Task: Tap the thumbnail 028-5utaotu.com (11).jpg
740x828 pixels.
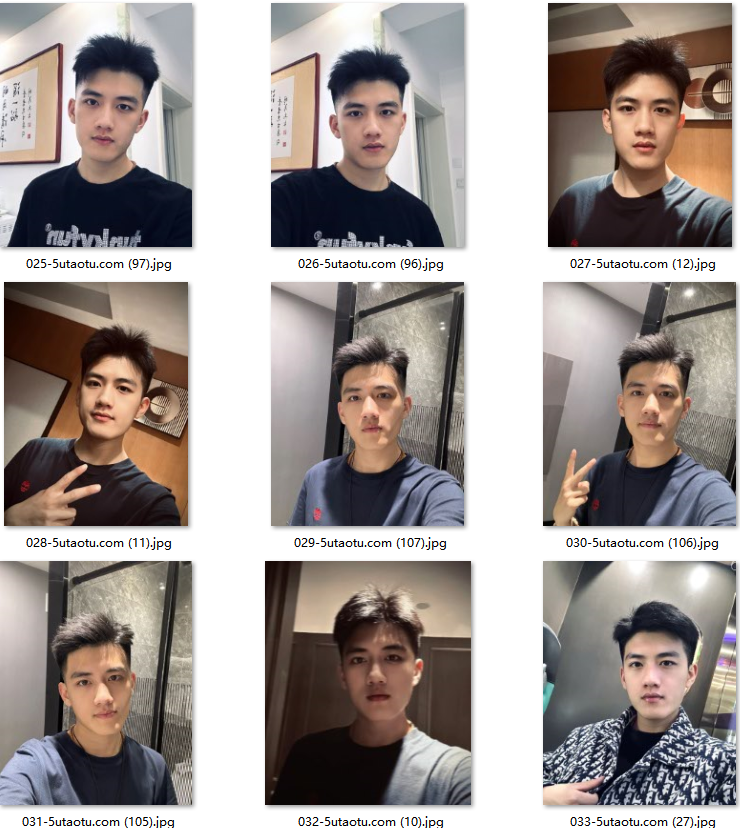Action: [x=96, y=404]
